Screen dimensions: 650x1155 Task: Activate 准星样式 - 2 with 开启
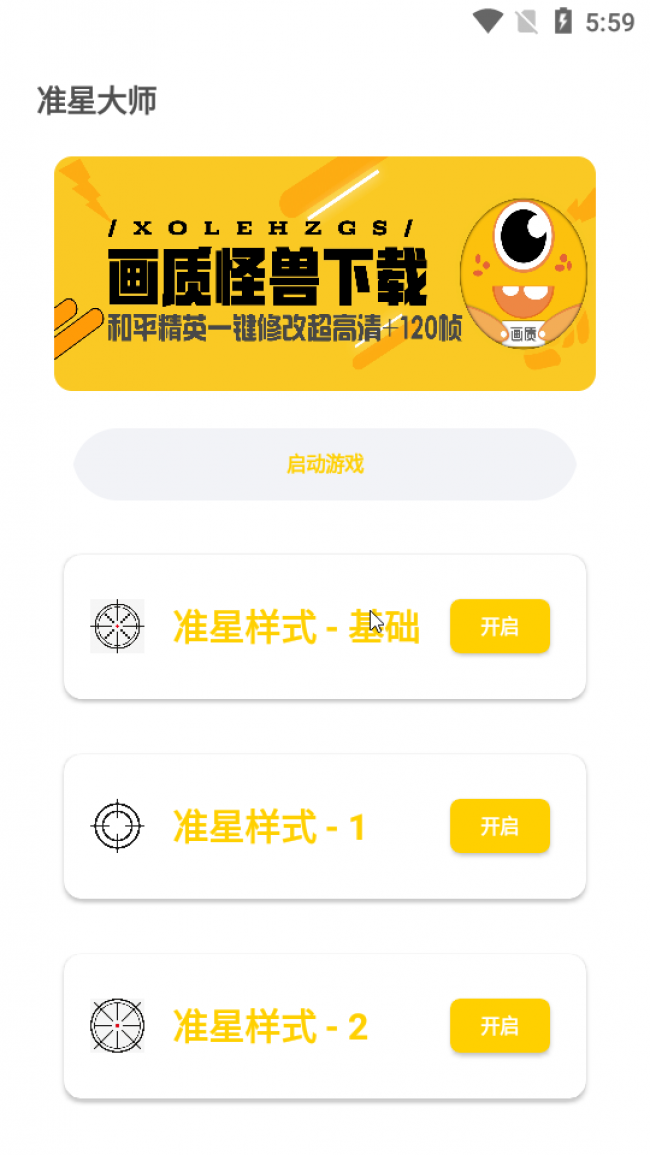[500, 1025]
